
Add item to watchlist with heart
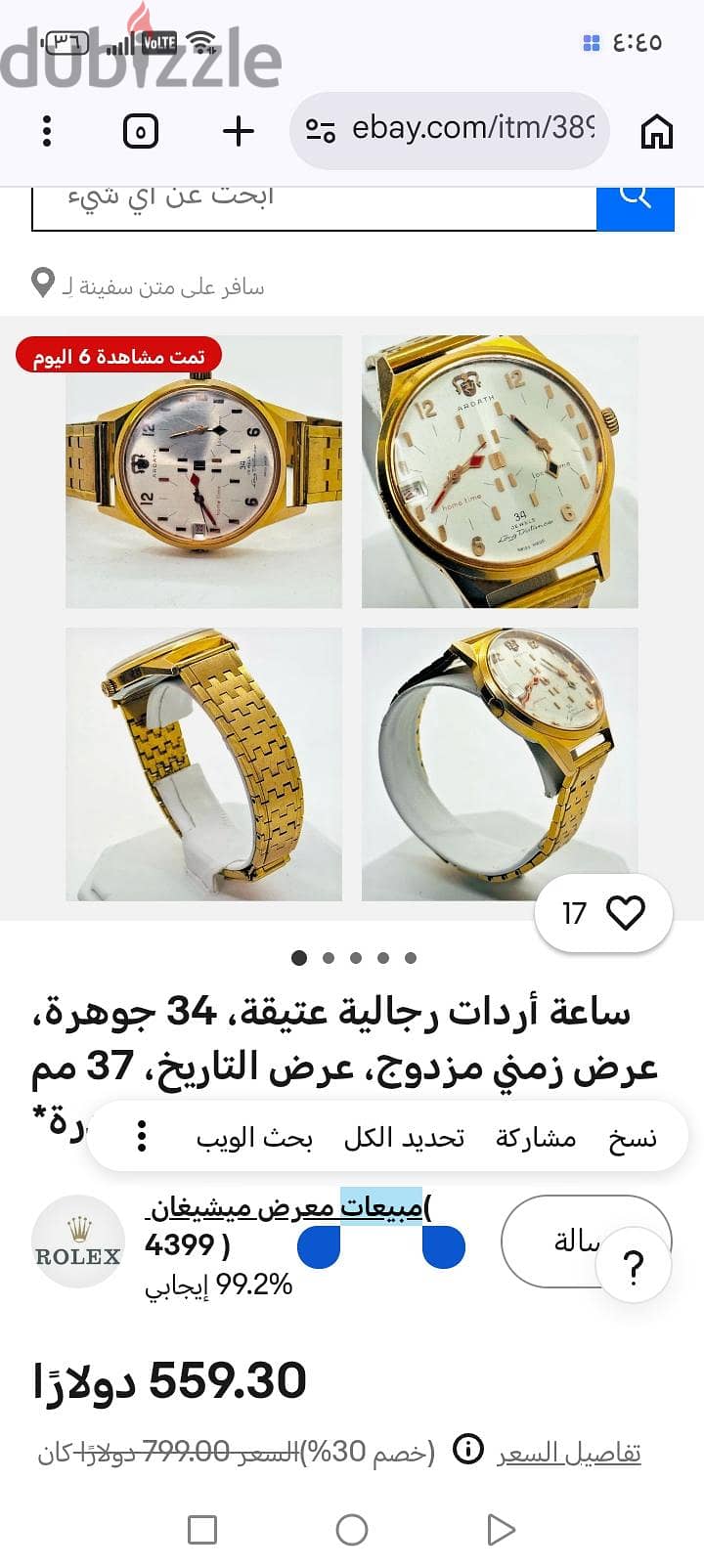point(604,913)
